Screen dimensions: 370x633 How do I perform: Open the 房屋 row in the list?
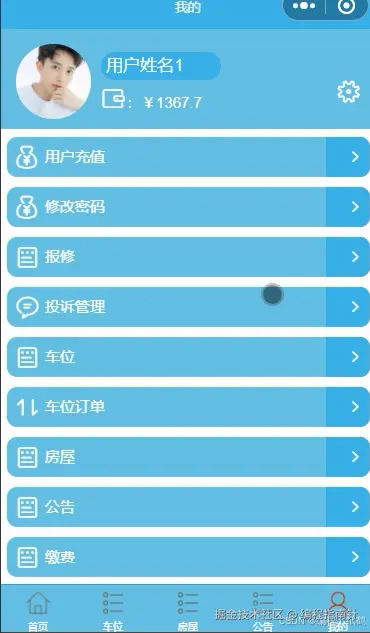[x=188, y=457]
